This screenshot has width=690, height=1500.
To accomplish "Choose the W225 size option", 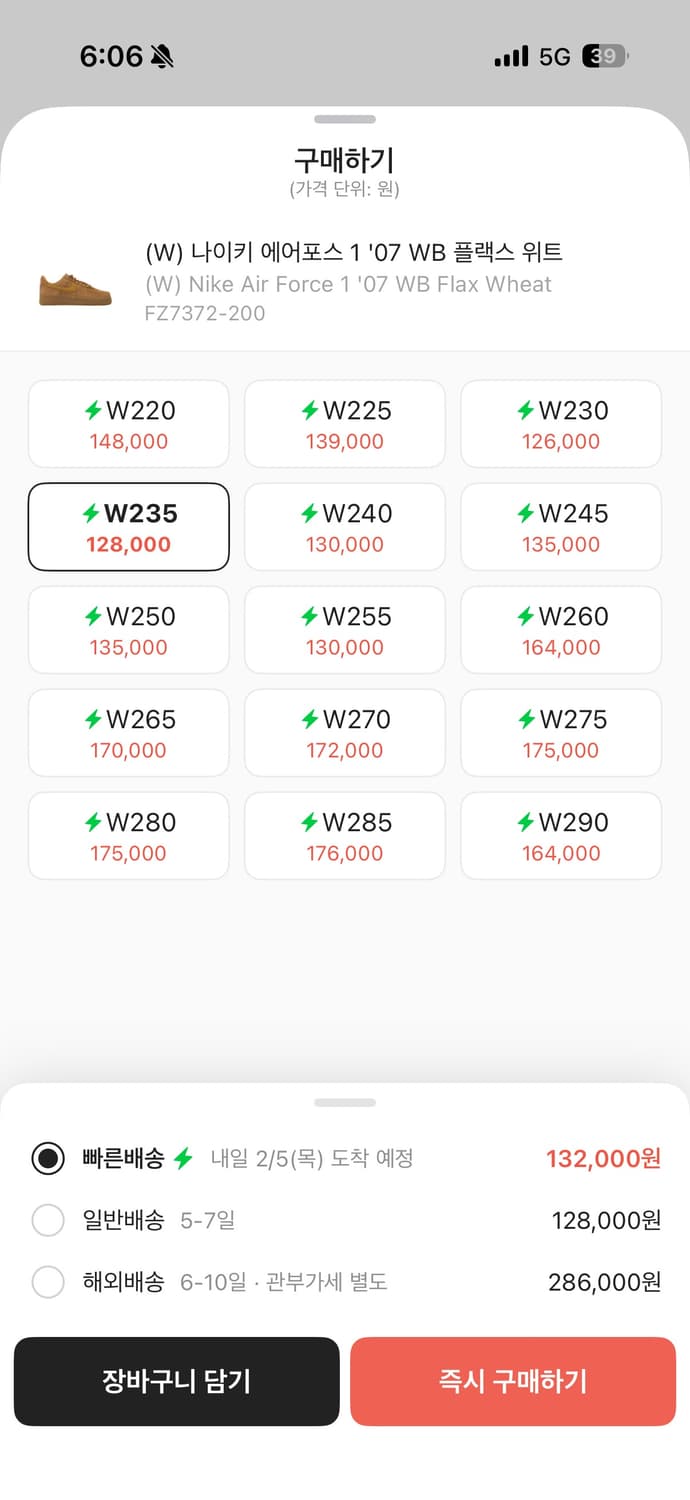I will (345, 424).
